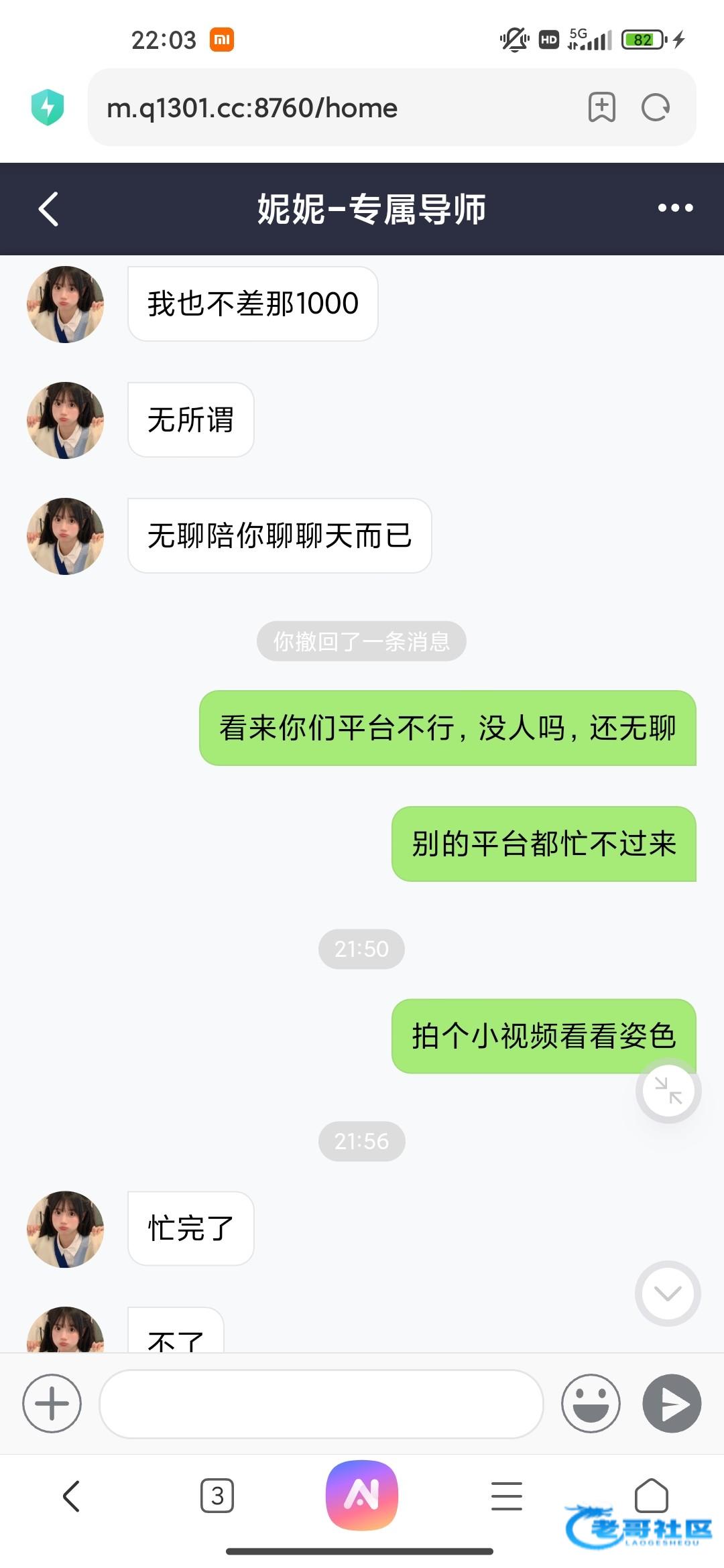Navigate back with the browser bottom arrow
This screenshot has height=1568, width=724.
pyautogui.click(x=72, y=1496)
